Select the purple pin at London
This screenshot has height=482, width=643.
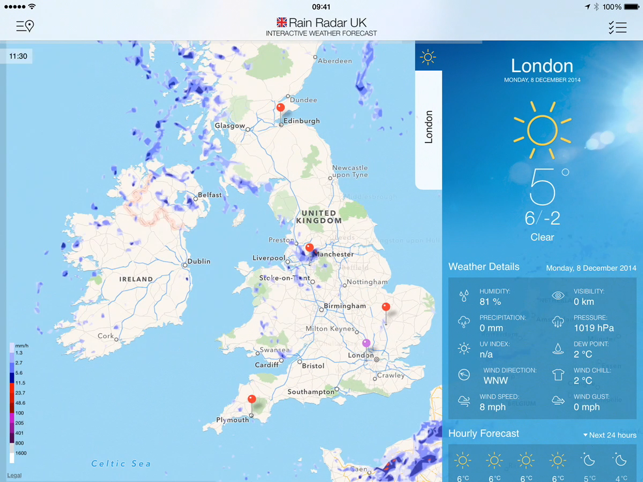pyautogui.click(x=366, y=343)
